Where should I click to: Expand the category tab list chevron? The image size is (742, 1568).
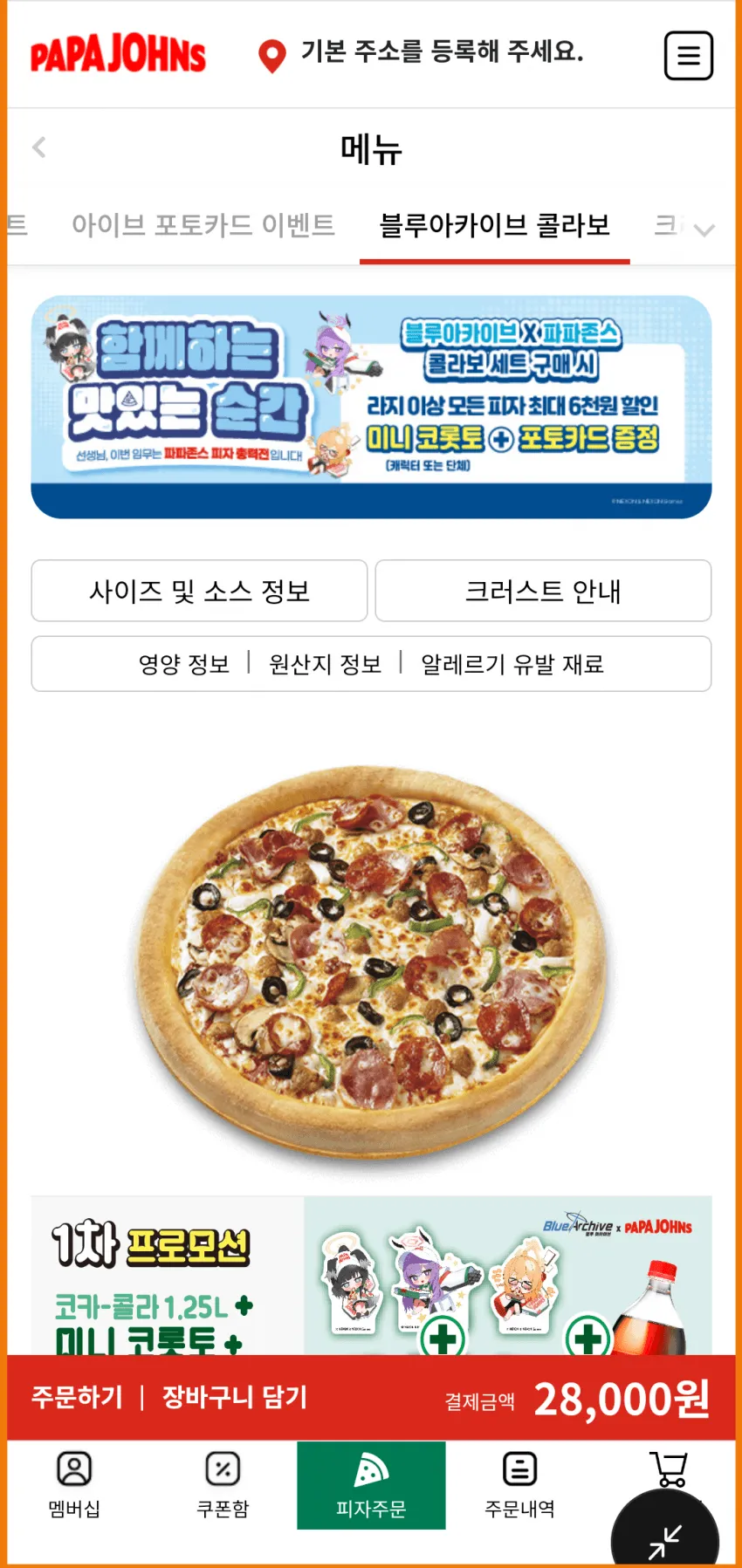click(704, 230)
